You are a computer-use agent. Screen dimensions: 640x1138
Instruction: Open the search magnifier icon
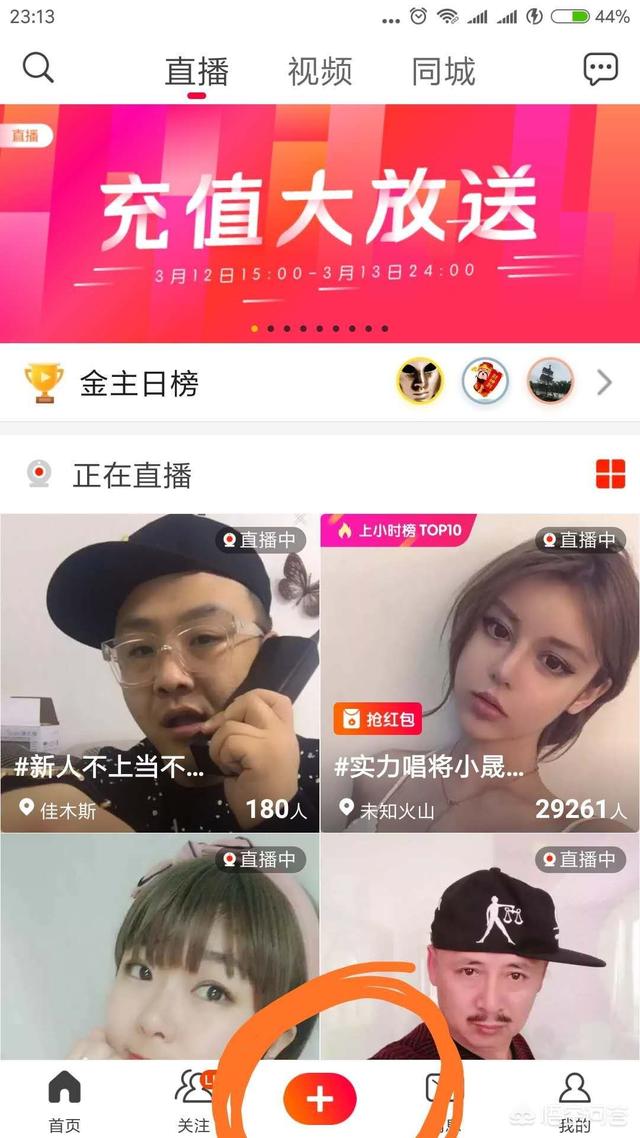[x=38, y=68]
